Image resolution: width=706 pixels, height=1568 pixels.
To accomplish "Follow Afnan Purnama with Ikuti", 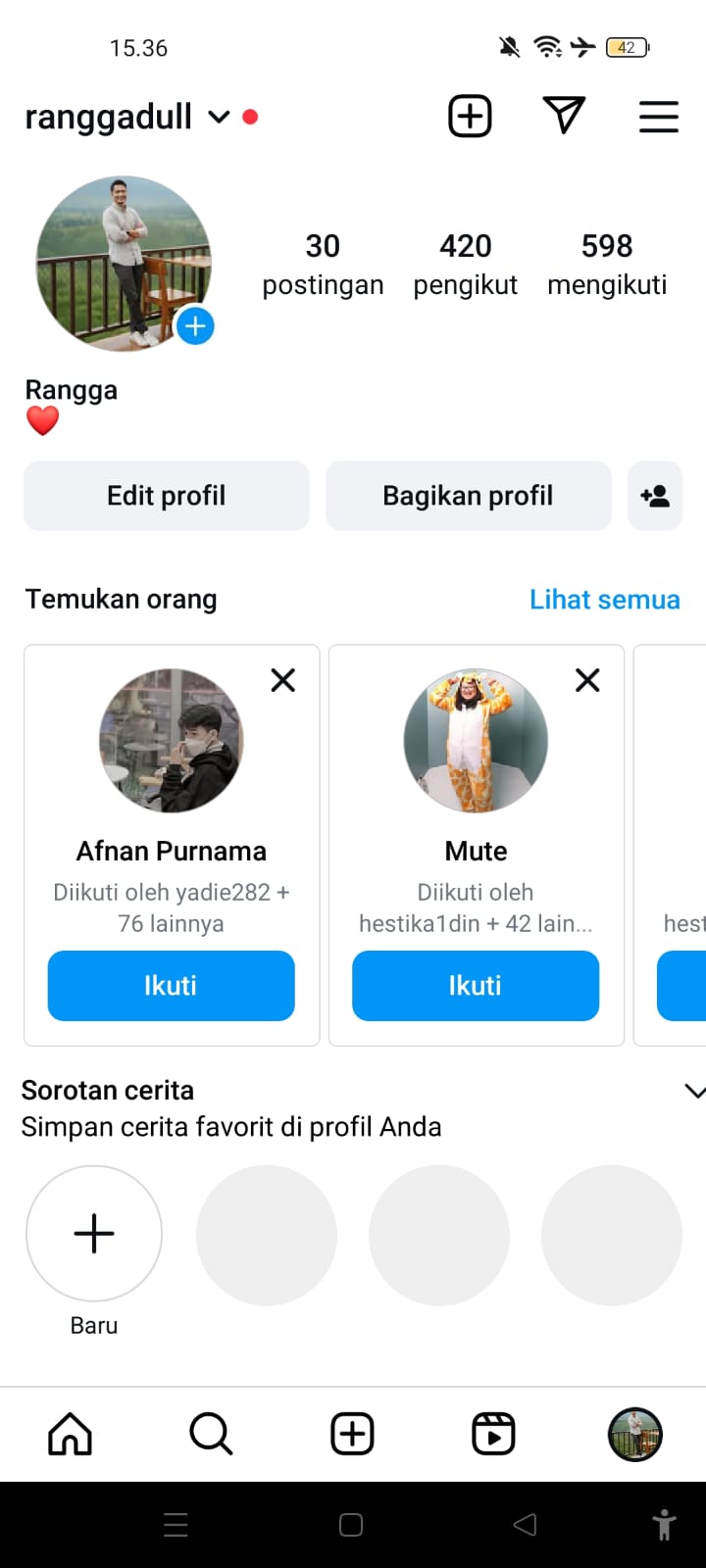I will coord(171,985).
